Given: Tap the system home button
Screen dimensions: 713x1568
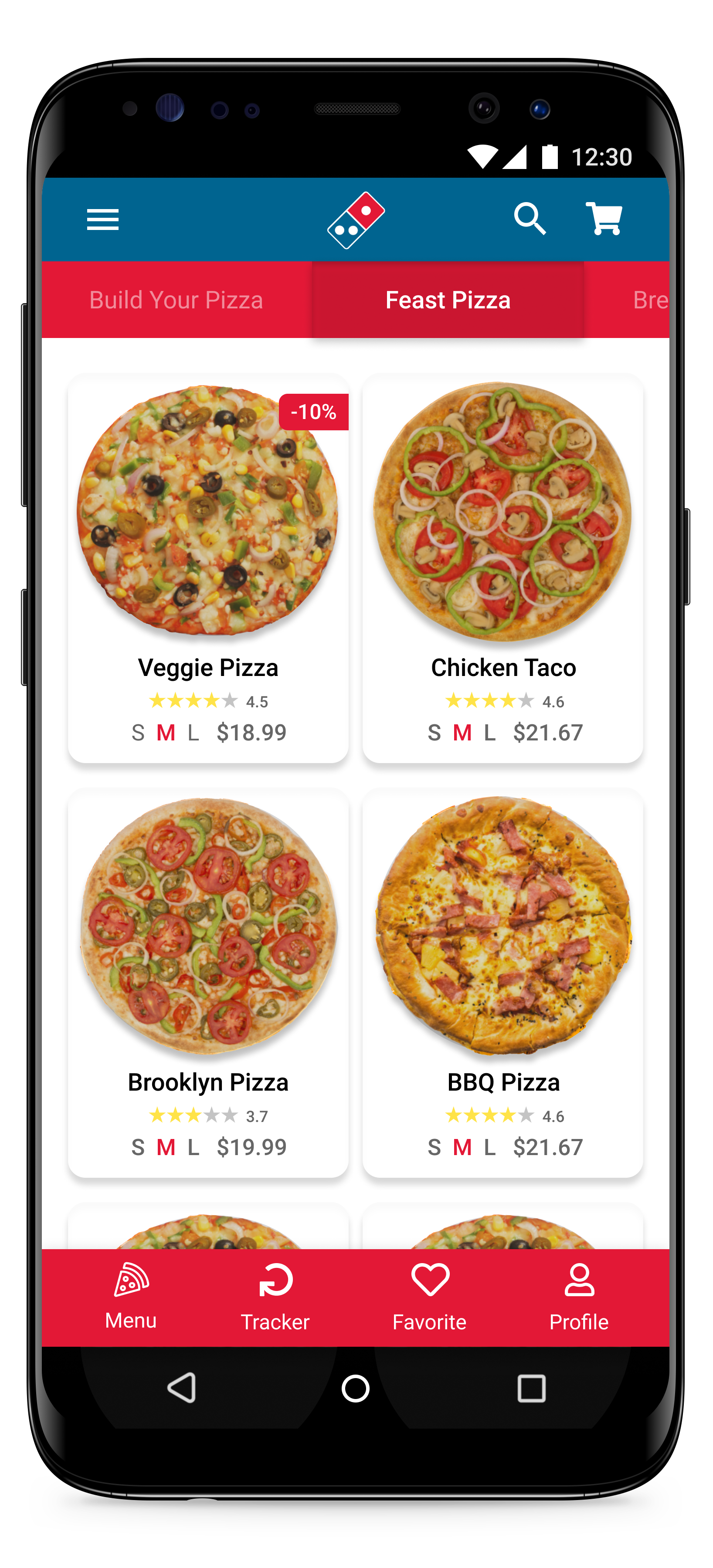Looking at the screenshot, I should (356, 1389).
